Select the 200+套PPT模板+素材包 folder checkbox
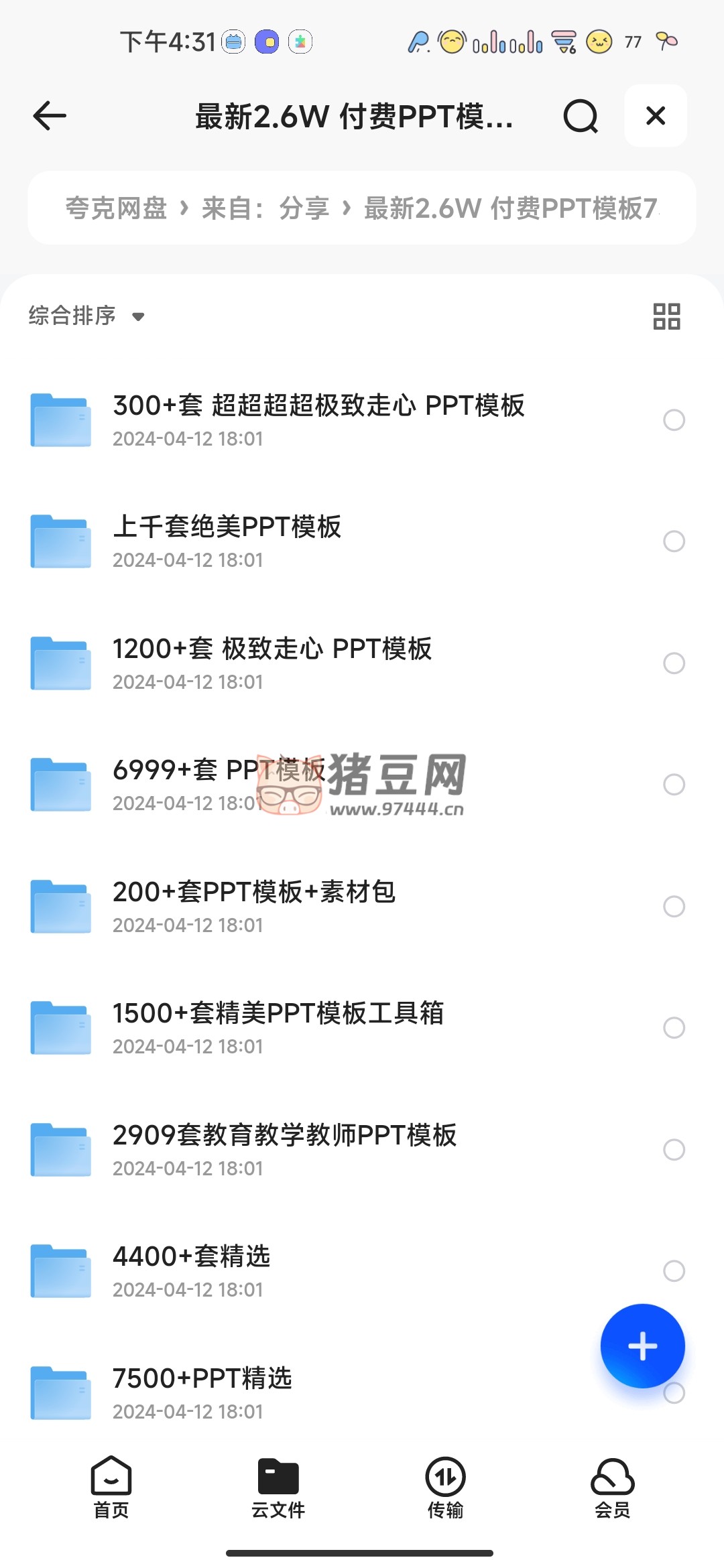724x1568 pixels. pos(674,907)
